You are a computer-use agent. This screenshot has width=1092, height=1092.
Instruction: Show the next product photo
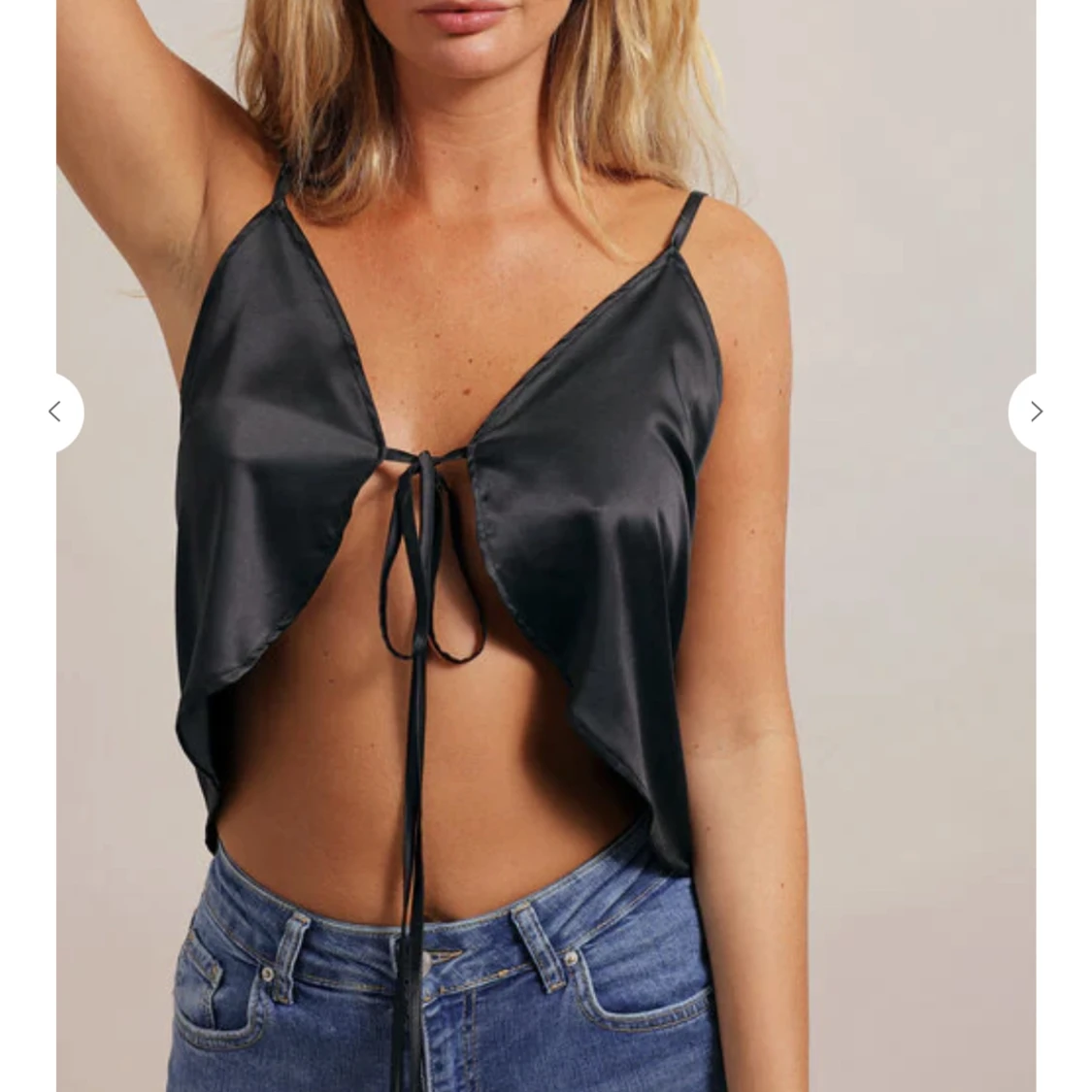pos(1035,412)
